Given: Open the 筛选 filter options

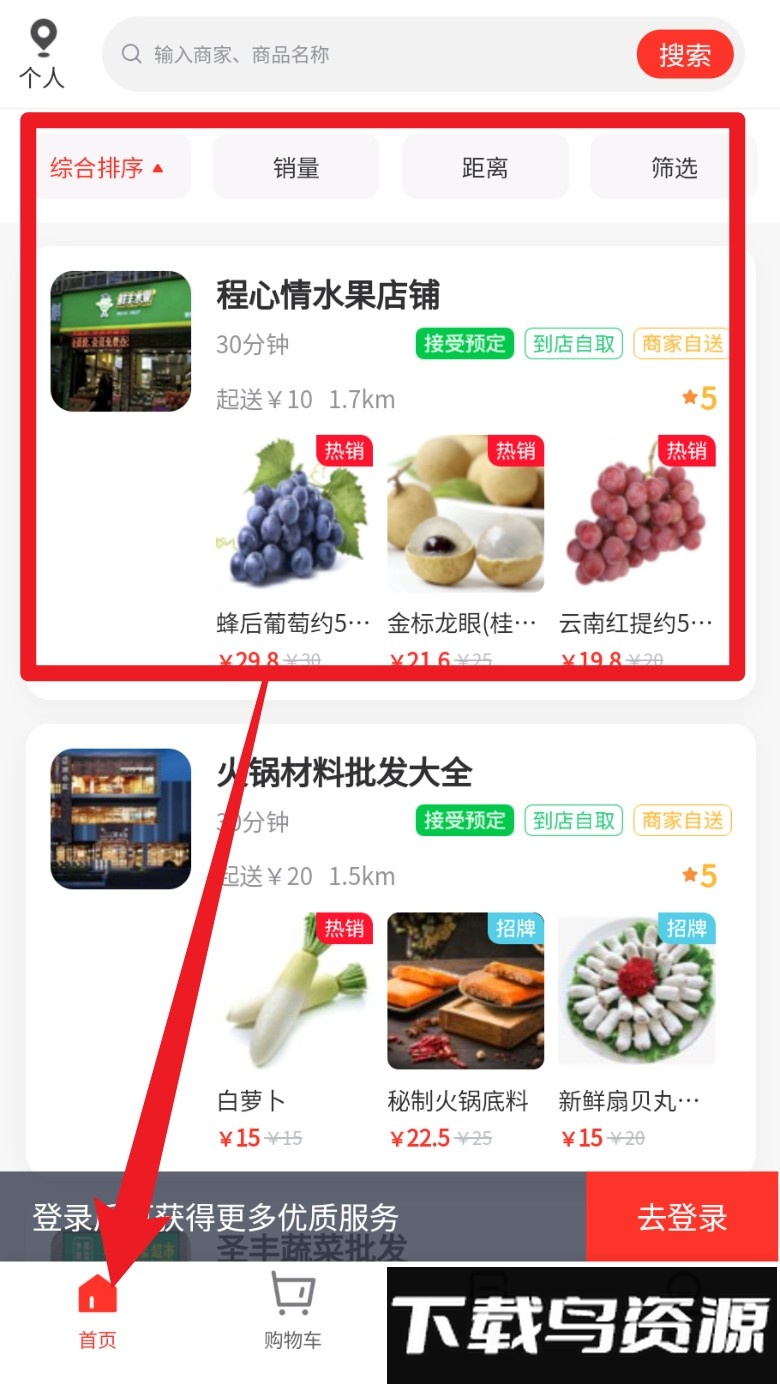Looking at the screenshot, I should point(673,168).
